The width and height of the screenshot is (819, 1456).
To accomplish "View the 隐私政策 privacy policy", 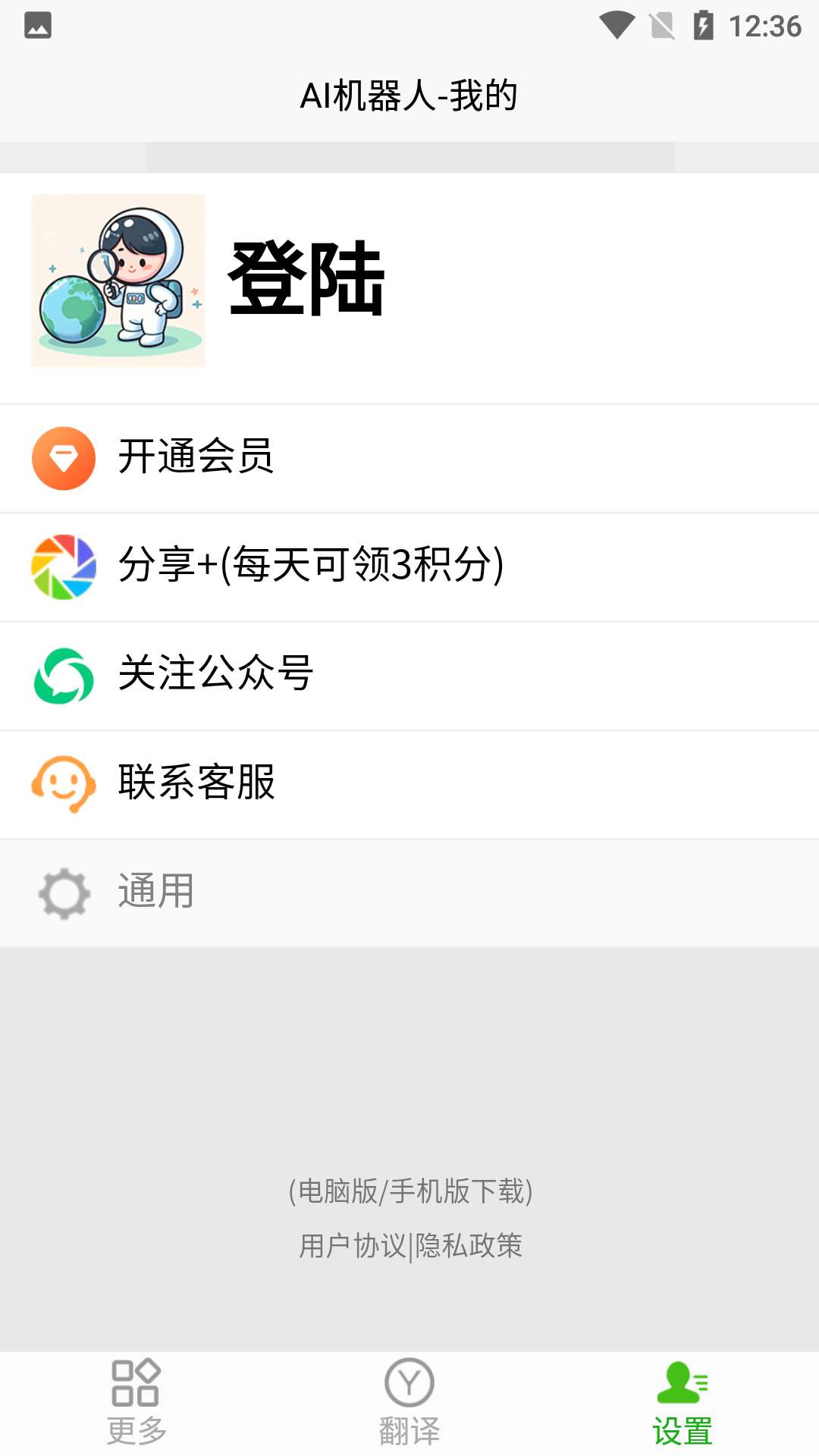I will click(x=468, y=1244).
